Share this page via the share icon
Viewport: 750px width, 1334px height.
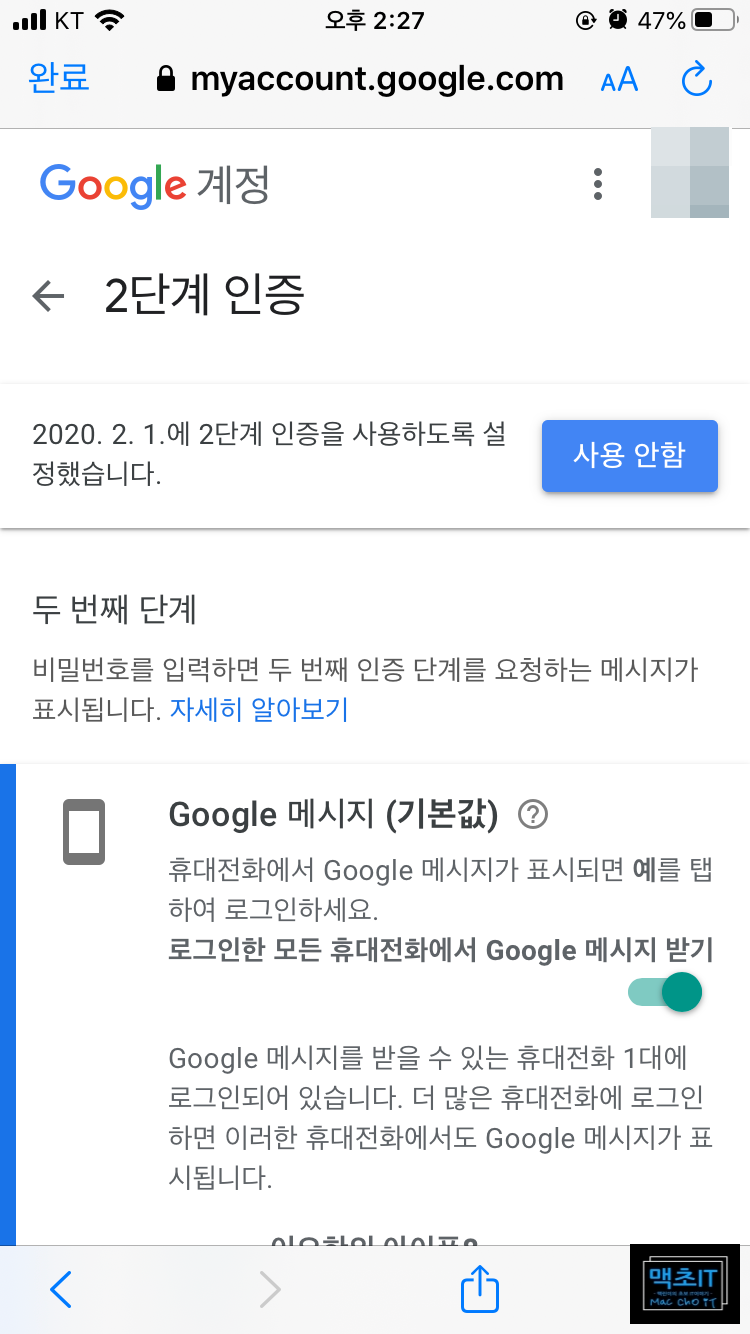click(479, 1289)
